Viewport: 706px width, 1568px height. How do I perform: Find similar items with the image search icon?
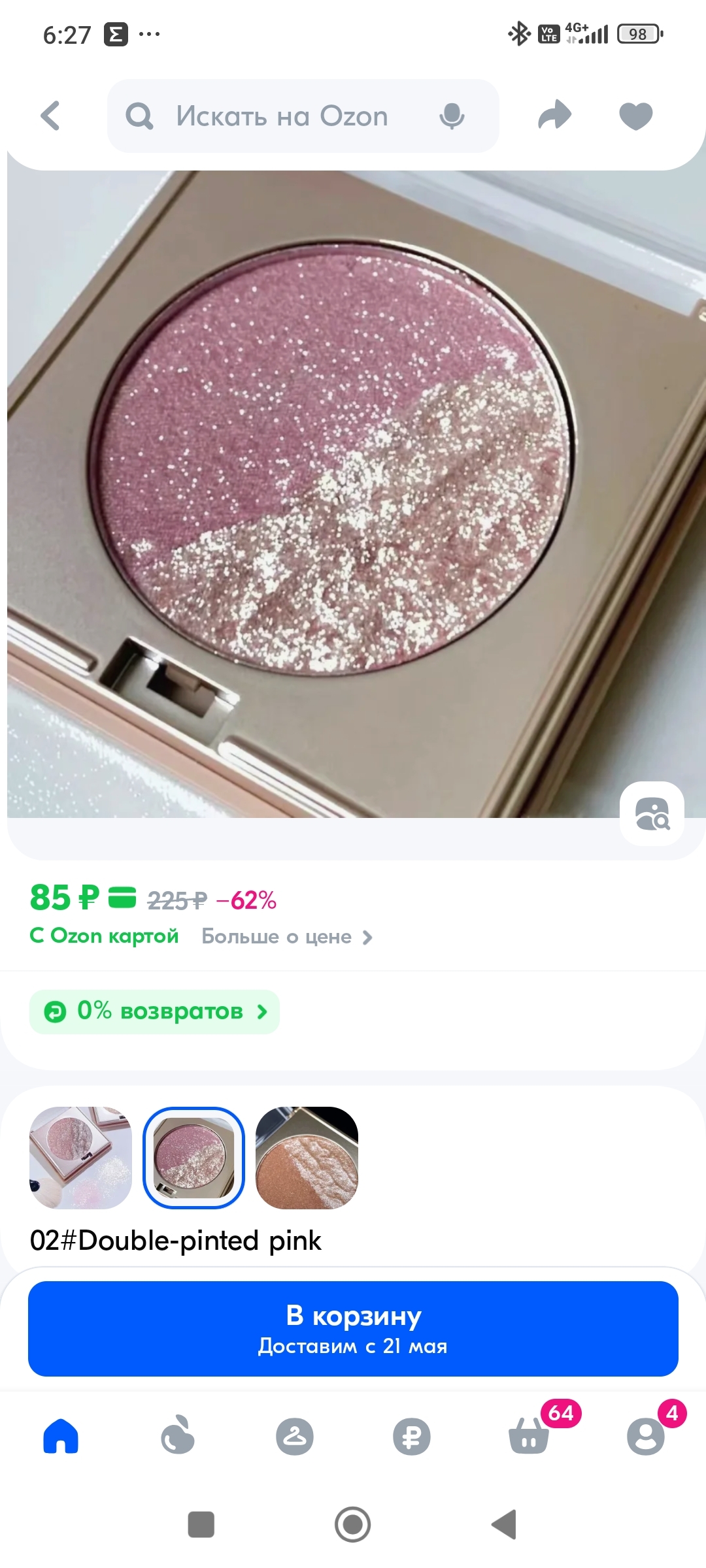coord(652,813)
